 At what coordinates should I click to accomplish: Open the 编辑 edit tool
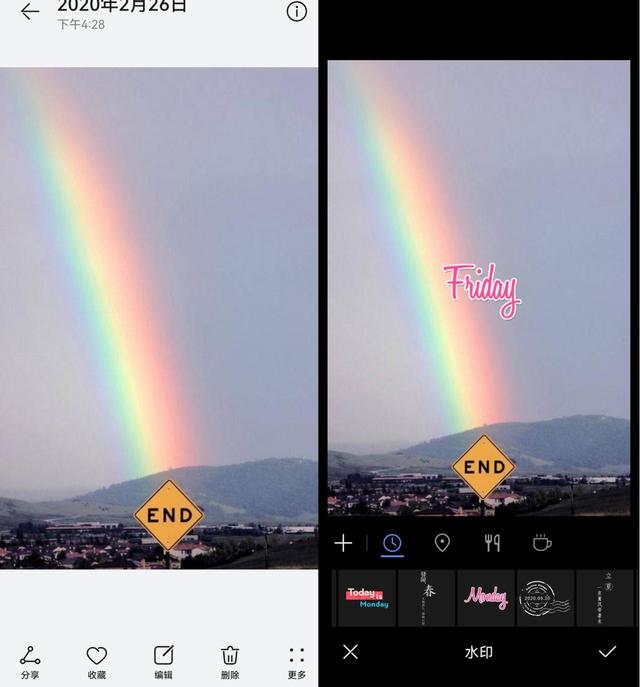pos(163,662)
